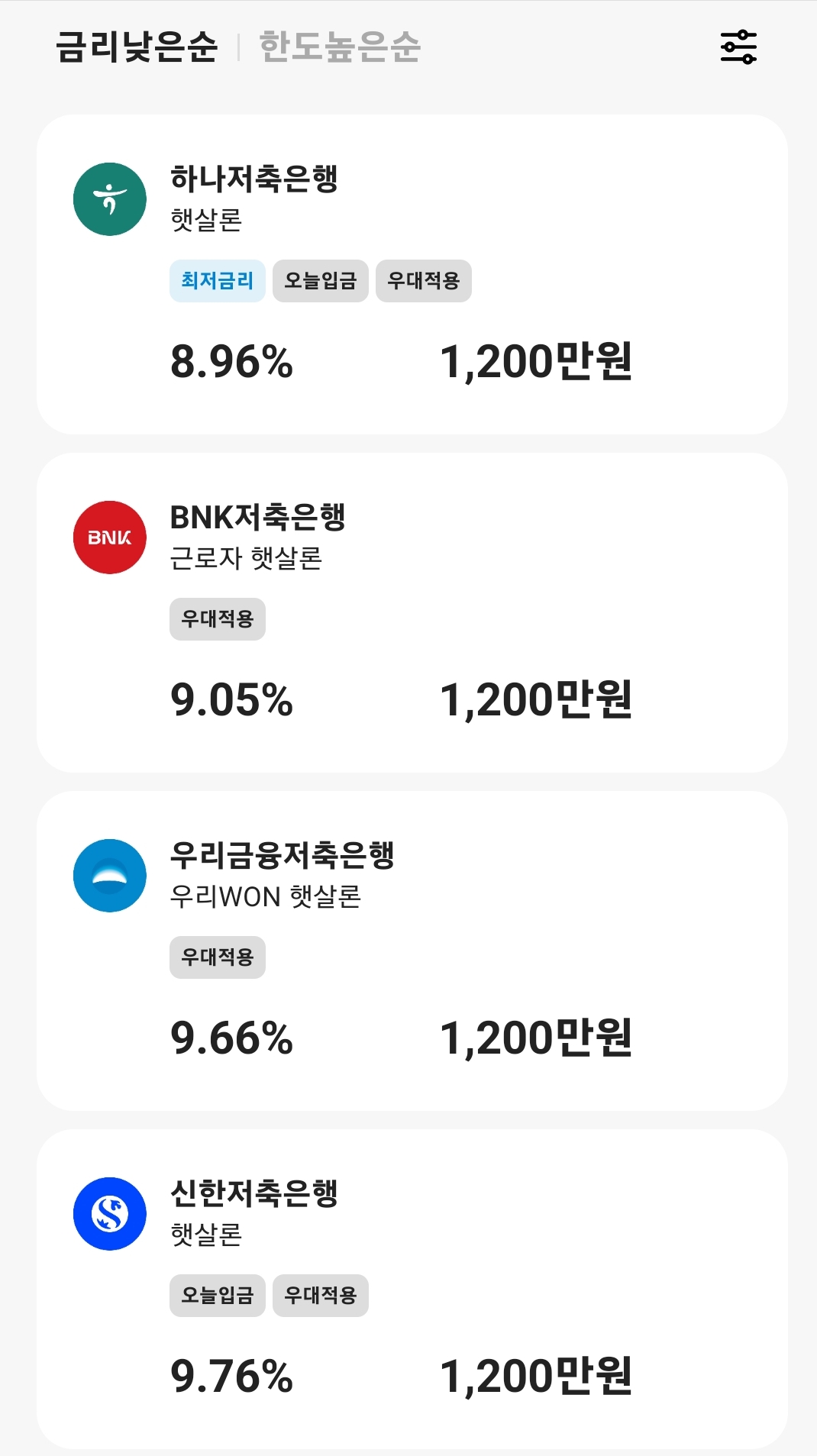817x1456 pixels.
Task: Sort by 금리낮은순
Action: (x=137, y=47)
